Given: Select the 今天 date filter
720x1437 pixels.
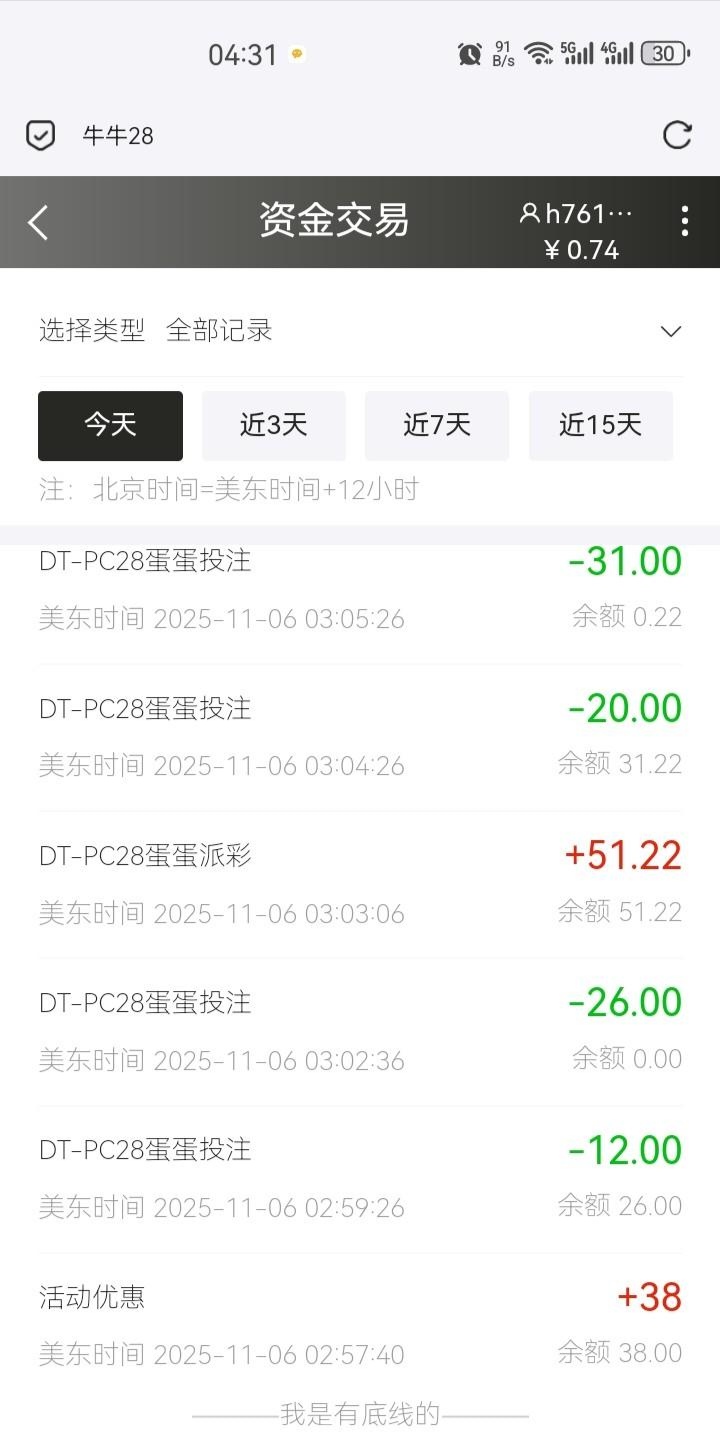Looking at the screenshot, I should (110, 425).
